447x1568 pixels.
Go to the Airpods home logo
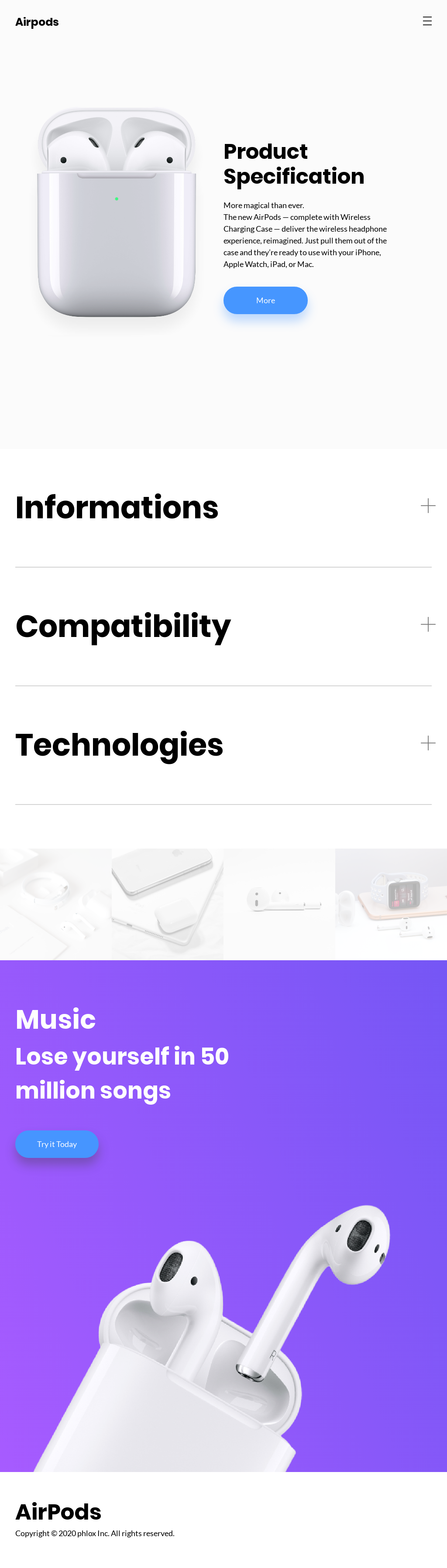click(x=37, y=22)
